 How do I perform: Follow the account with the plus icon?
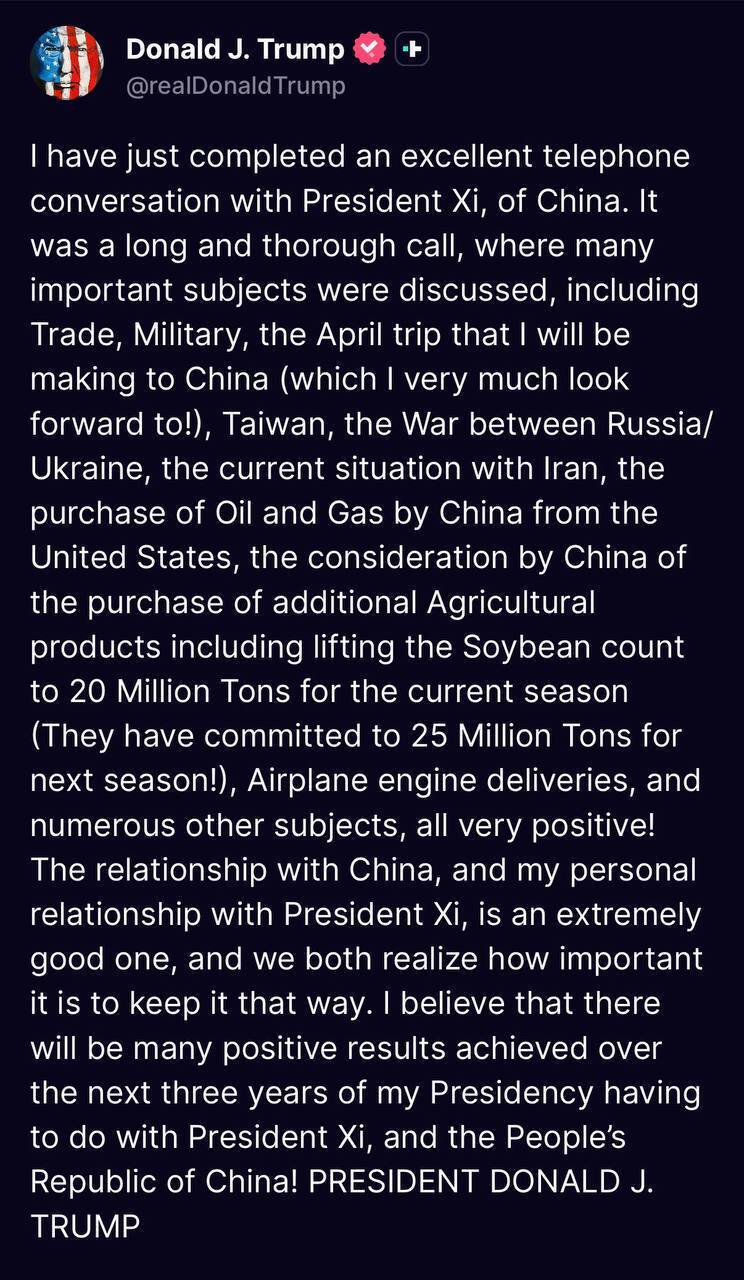(x=412, y=49)
